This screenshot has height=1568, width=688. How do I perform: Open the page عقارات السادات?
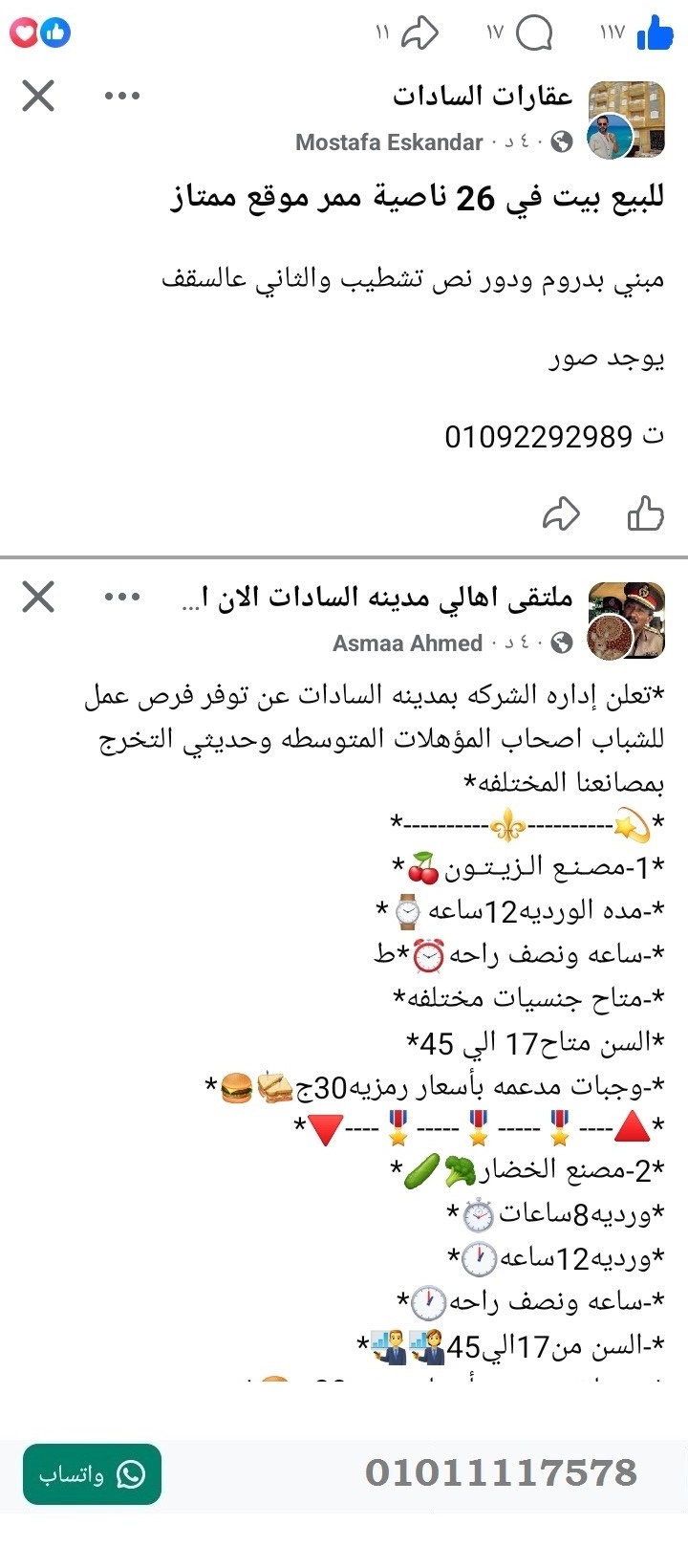point(482,95)
